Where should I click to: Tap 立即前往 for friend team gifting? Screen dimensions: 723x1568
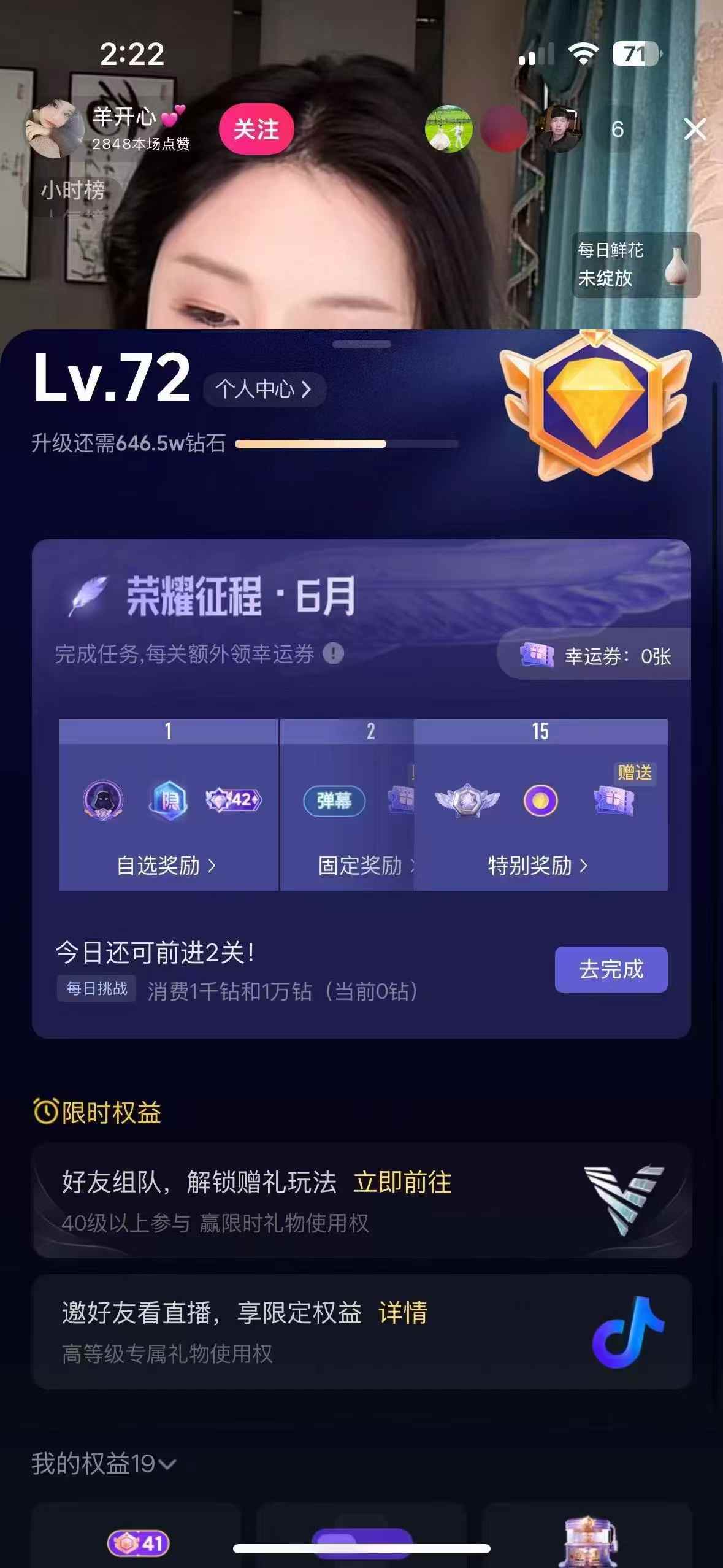(x=402, y=1183)
